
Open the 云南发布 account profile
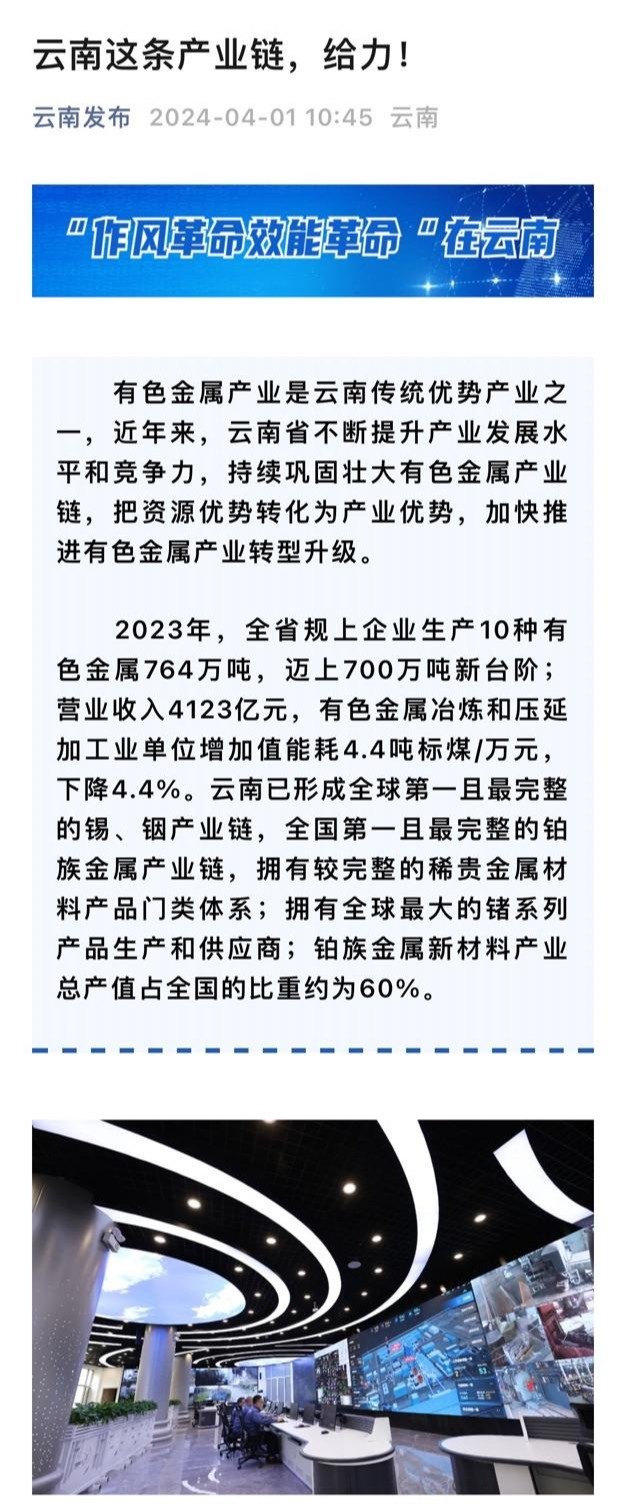point(82,117)
